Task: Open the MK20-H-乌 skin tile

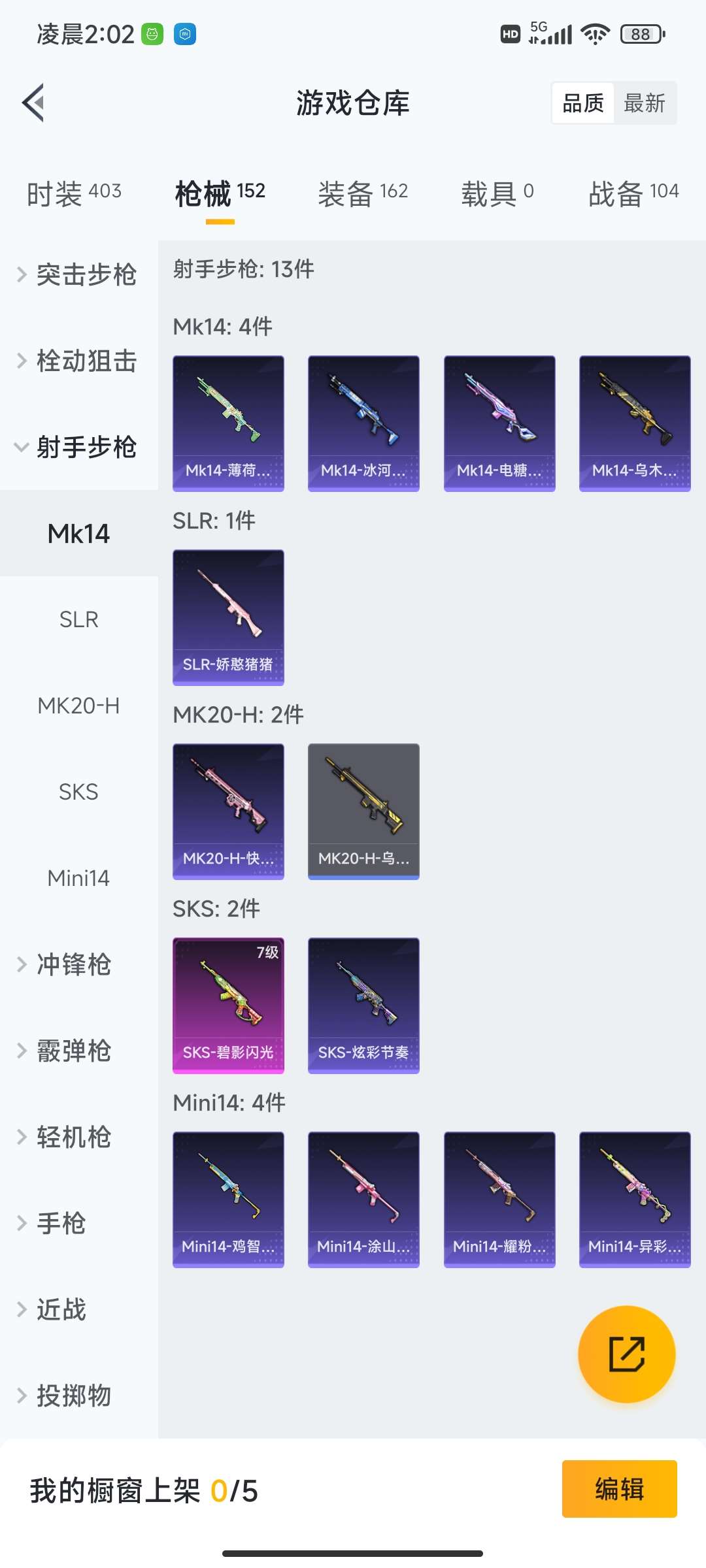Action: coord(363,811)
